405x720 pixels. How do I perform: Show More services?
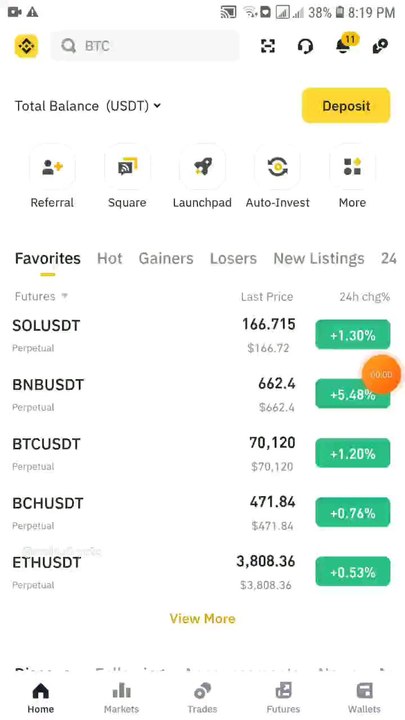click(x=352, y=177)
